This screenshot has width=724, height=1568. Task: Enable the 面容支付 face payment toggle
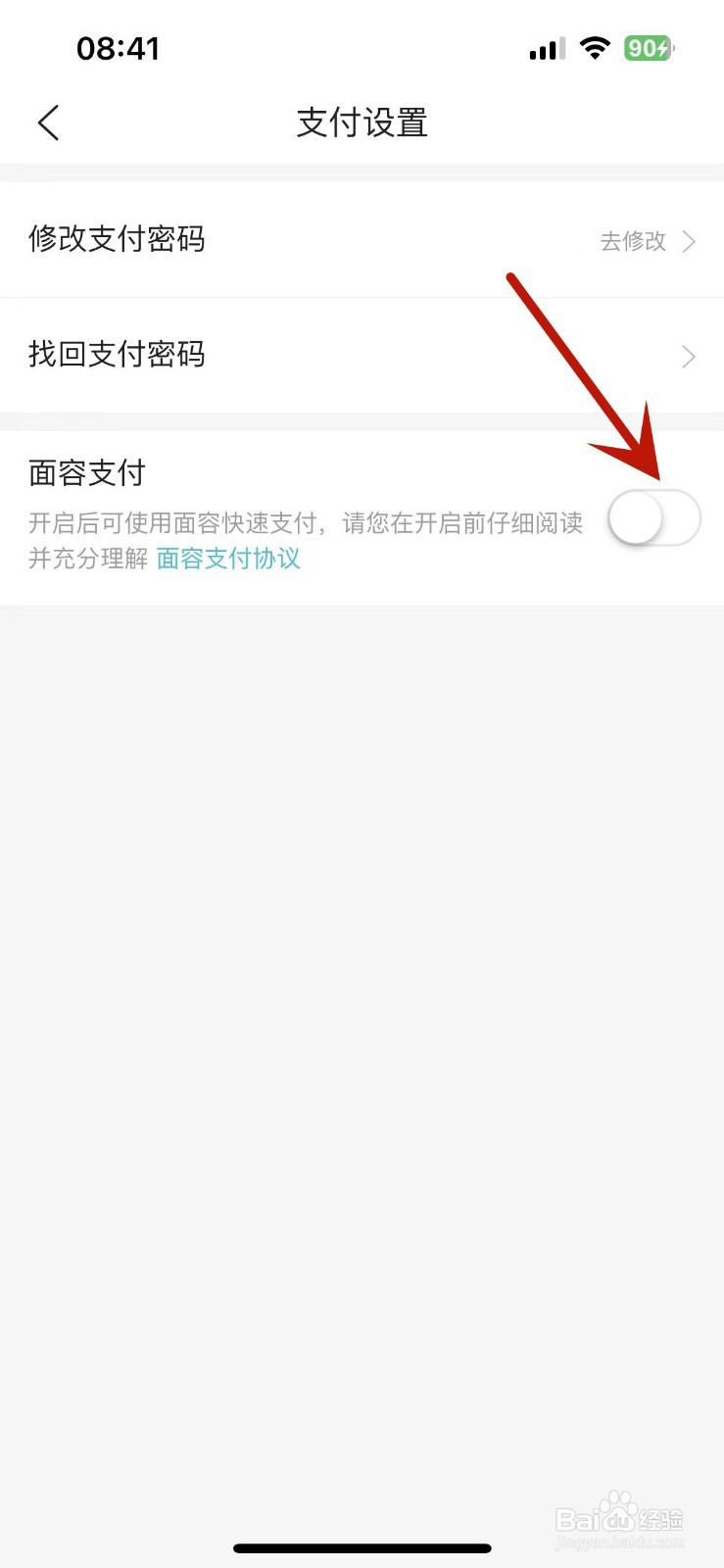(x=653, y=517)
